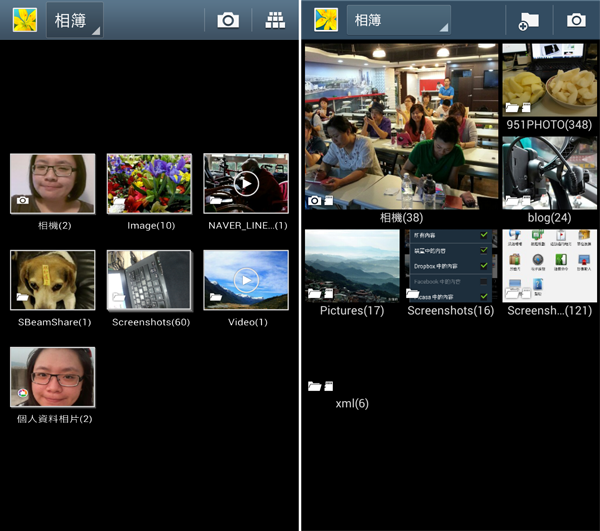Open the Screenshots(16) album
The height and width of the screenshot is (531, 600).
(x=450, y=266)
